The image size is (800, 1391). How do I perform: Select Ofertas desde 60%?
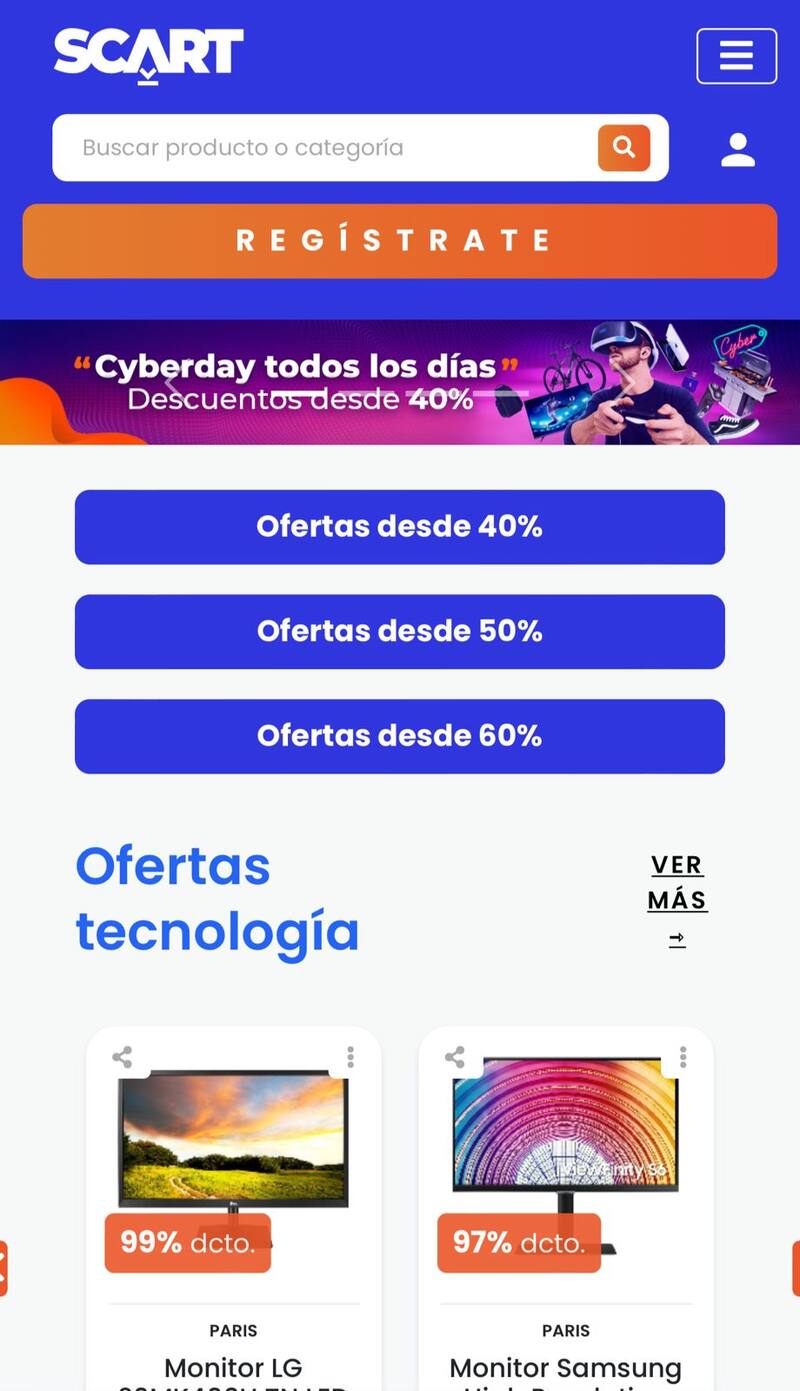400,736
